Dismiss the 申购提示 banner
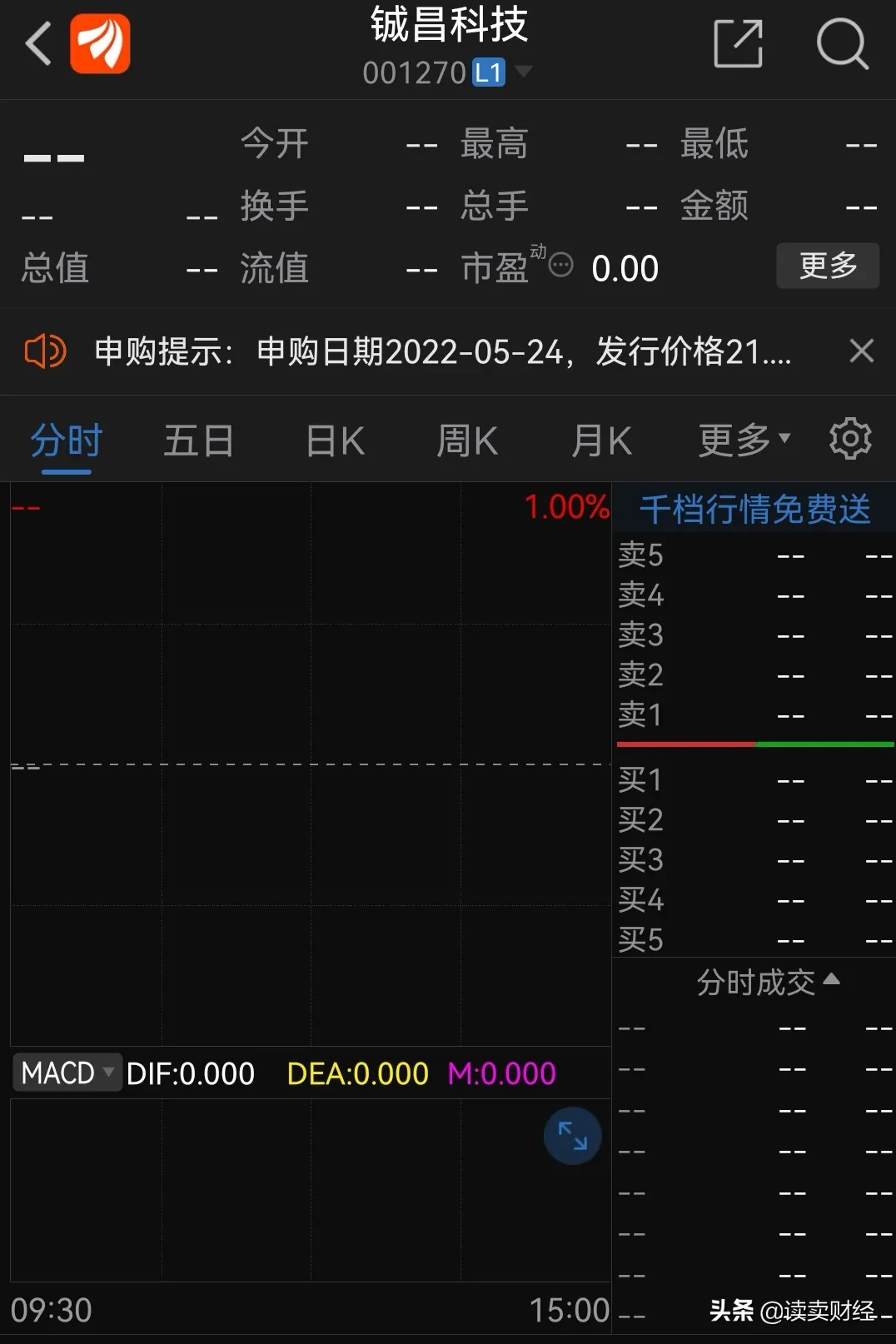The width and height of the screenshot is (896, 1344). pos(861,351)
